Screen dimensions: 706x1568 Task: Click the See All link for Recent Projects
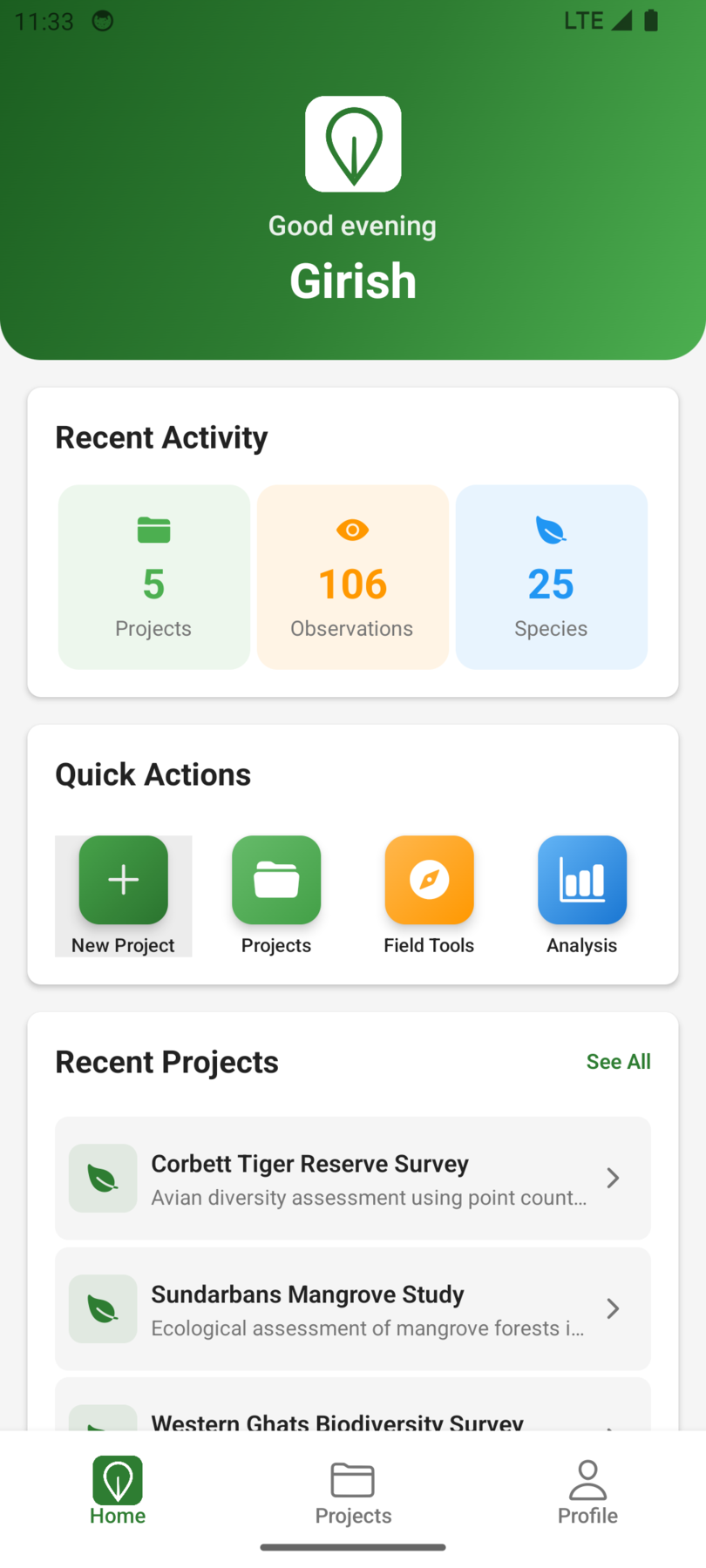coord(618,1062)
